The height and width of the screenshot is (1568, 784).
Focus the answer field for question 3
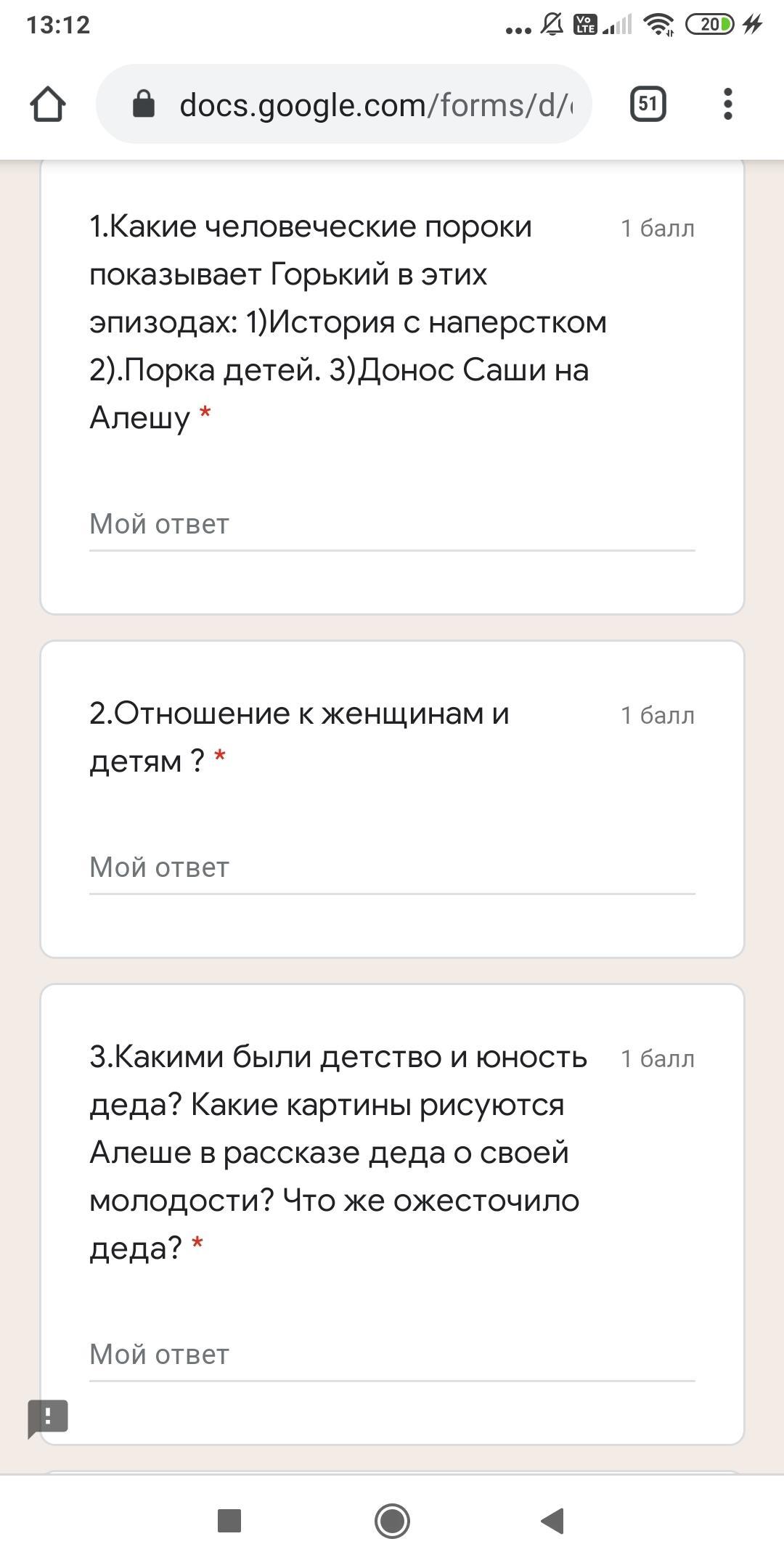pyautogui.click(x=392, y=1355)
